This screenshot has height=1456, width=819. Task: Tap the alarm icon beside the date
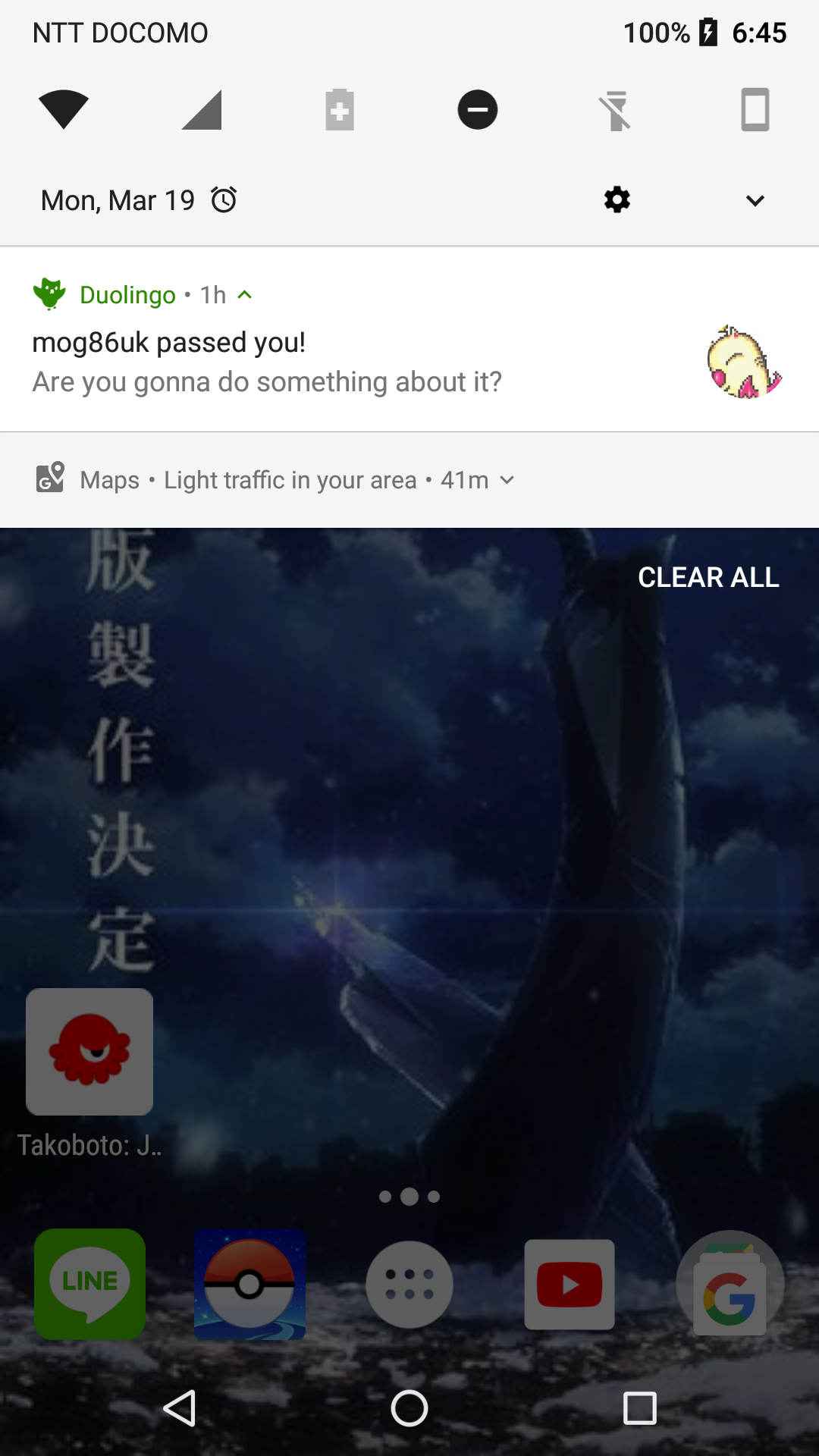224,200
